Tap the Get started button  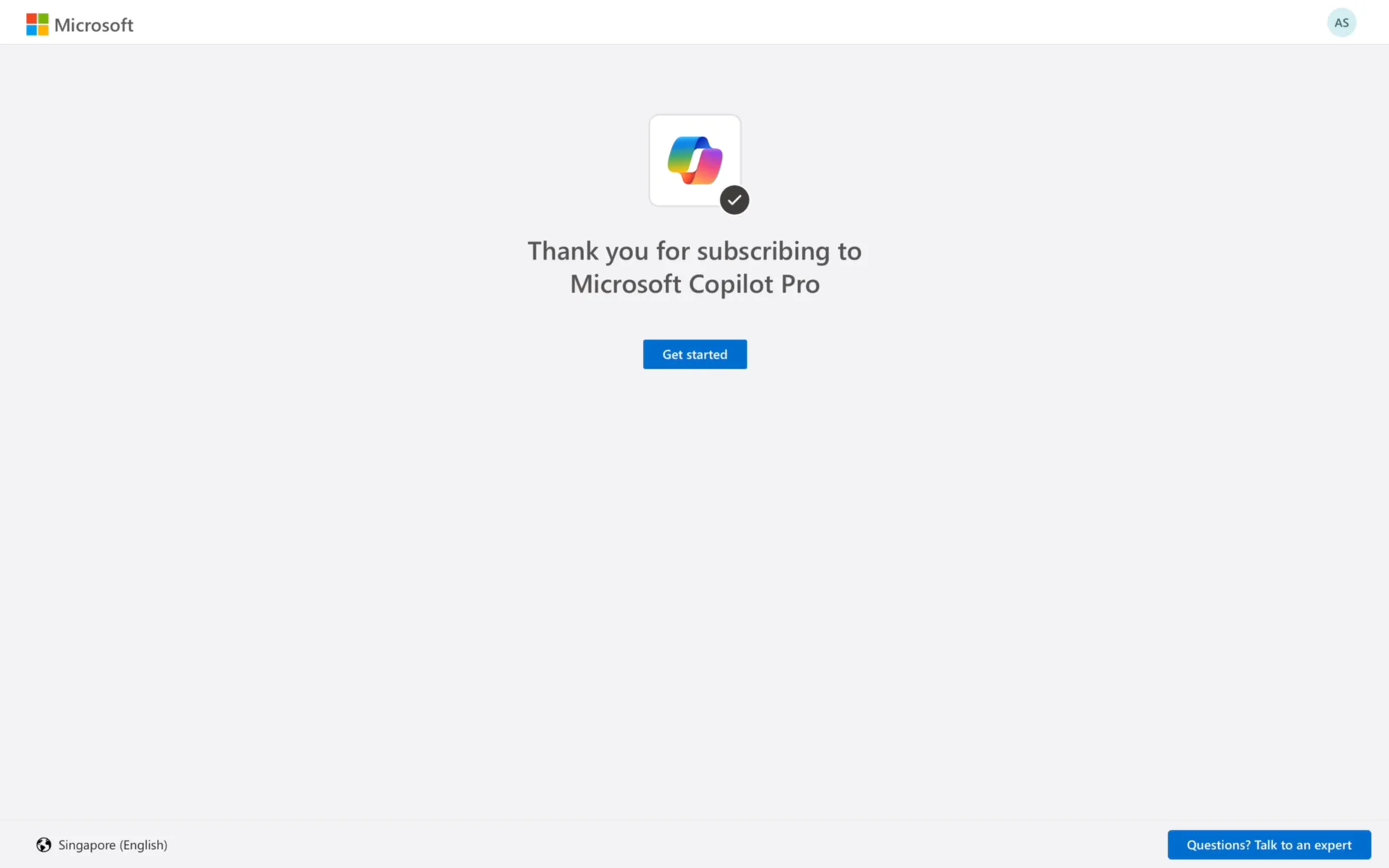pyautogui.click(x=694, y=354)
